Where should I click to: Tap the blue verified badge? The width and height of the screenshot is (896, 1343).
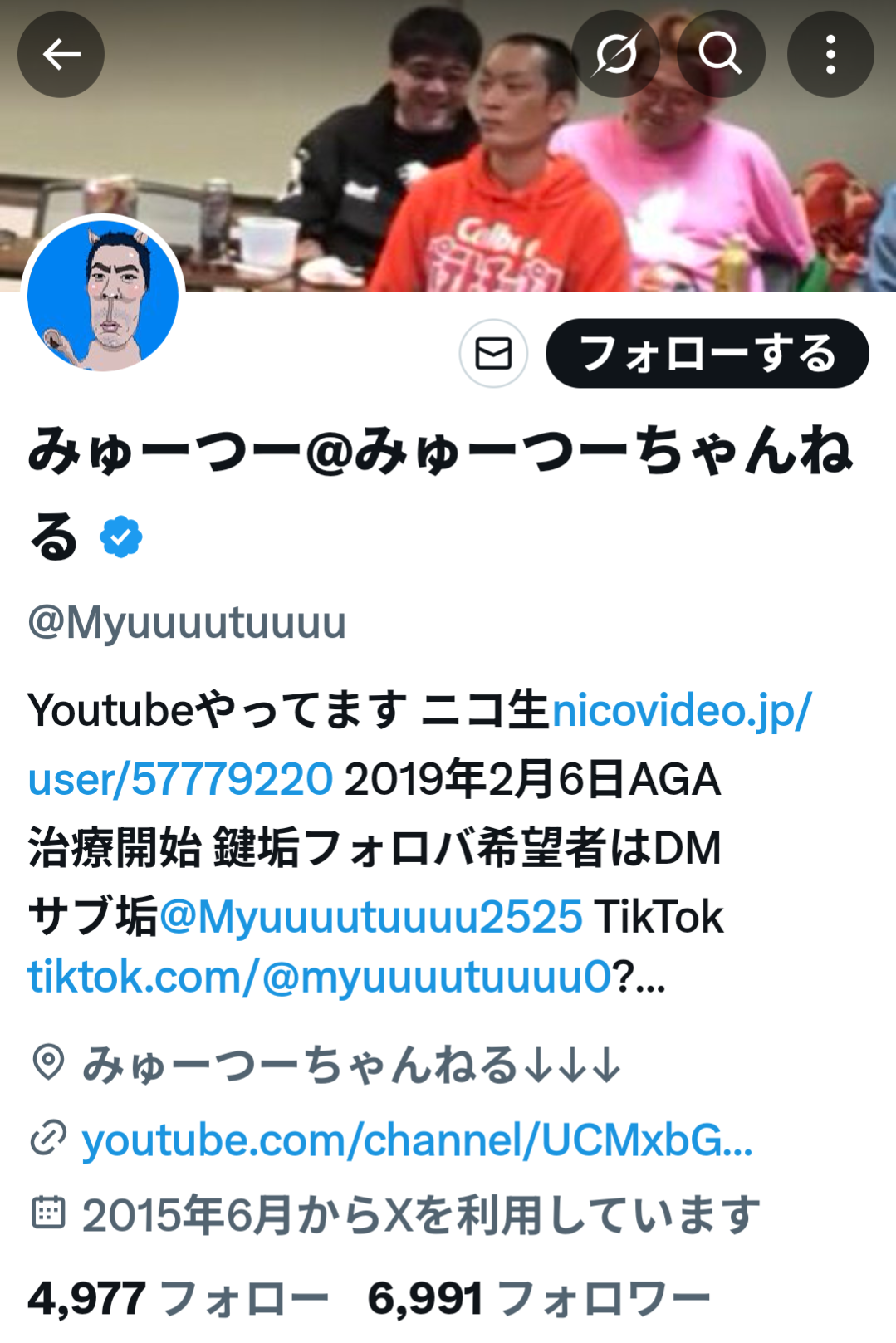tap(121, 537)
